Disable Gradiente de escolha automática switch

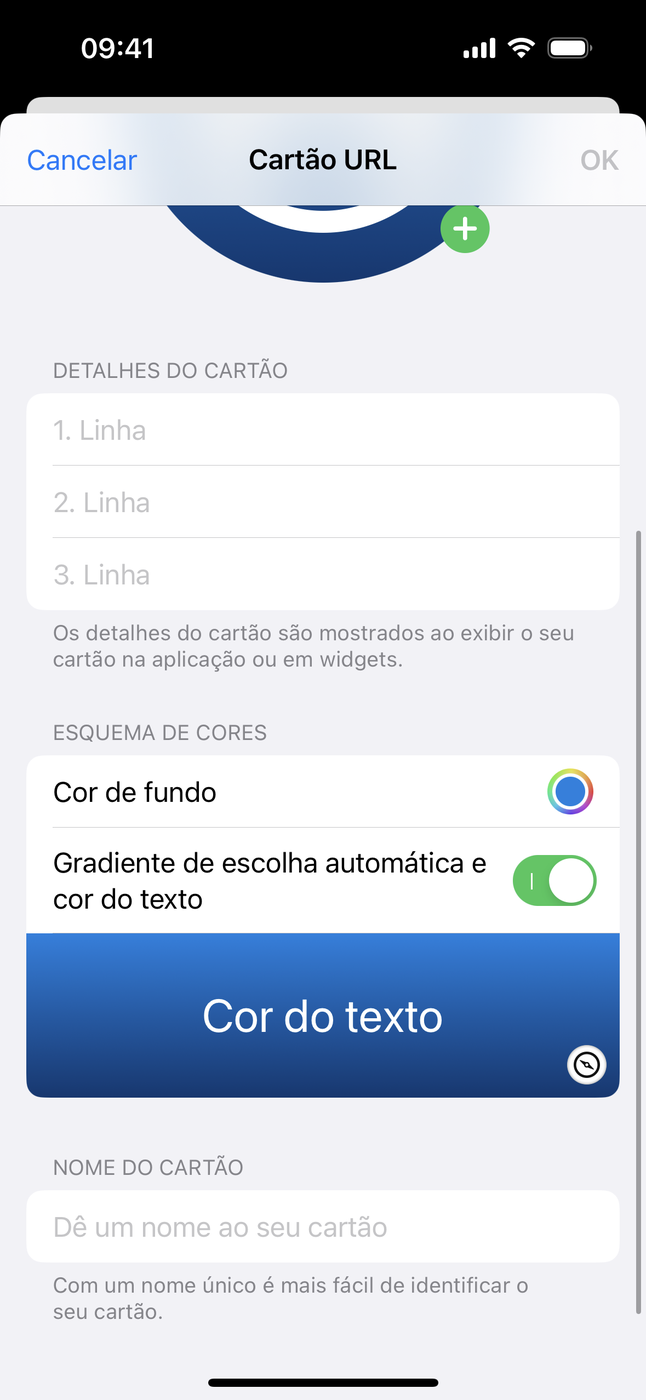tap(554, 881)
